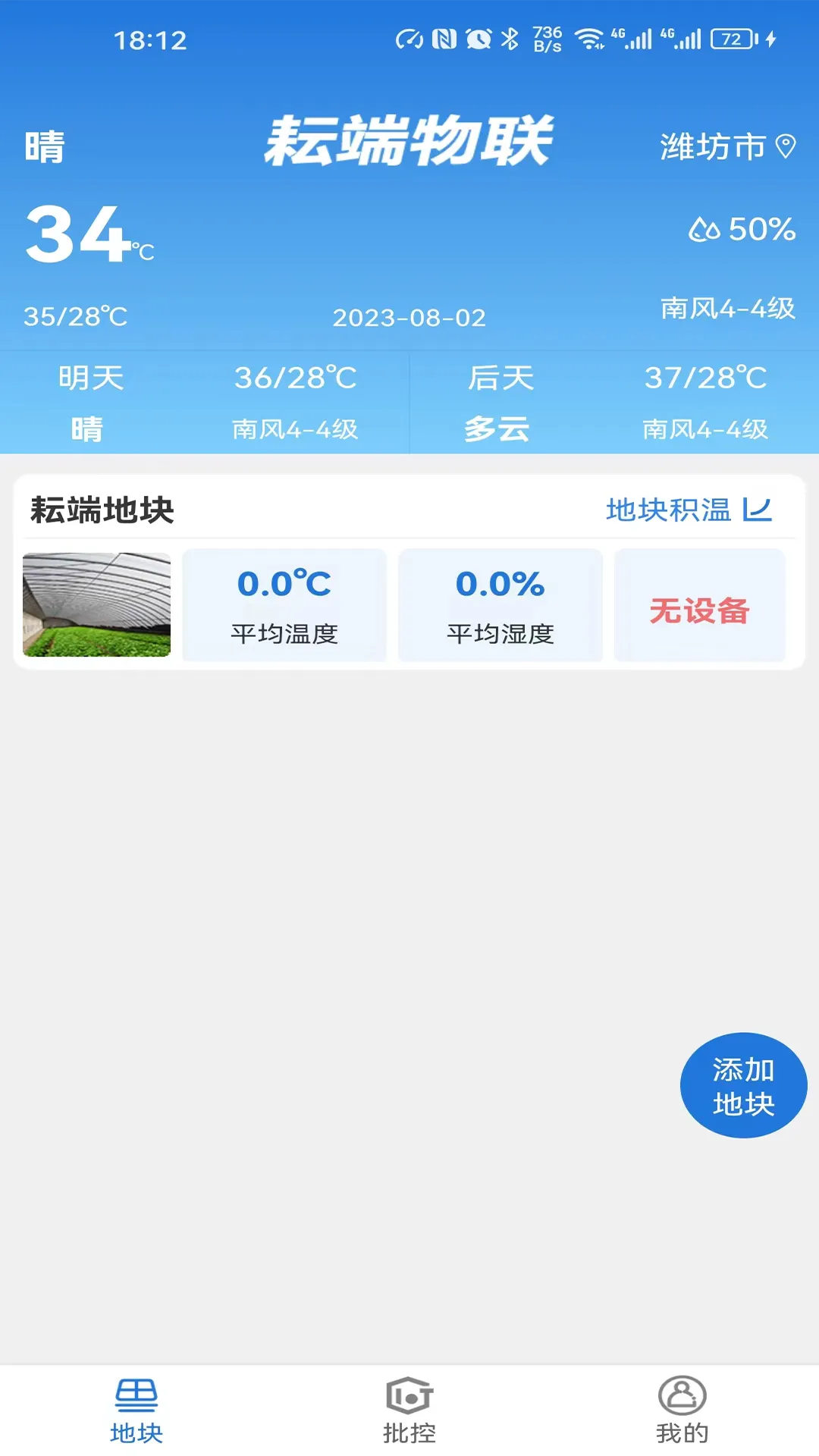The height and width of the screenshot is (1456, 819).
Task: Expand the 耘端地块 plot card
Action: 102,508
